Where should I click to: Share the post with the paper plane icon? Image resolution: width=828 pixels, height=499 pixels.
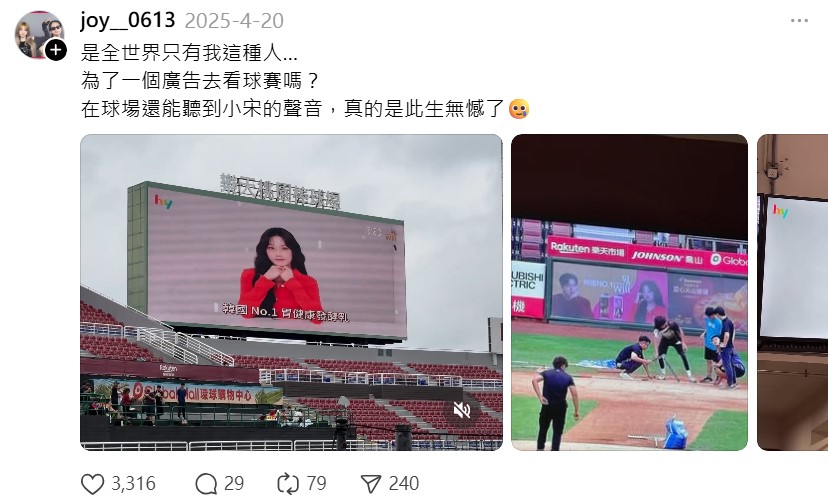pyautogui.click(x=370, y=484)
